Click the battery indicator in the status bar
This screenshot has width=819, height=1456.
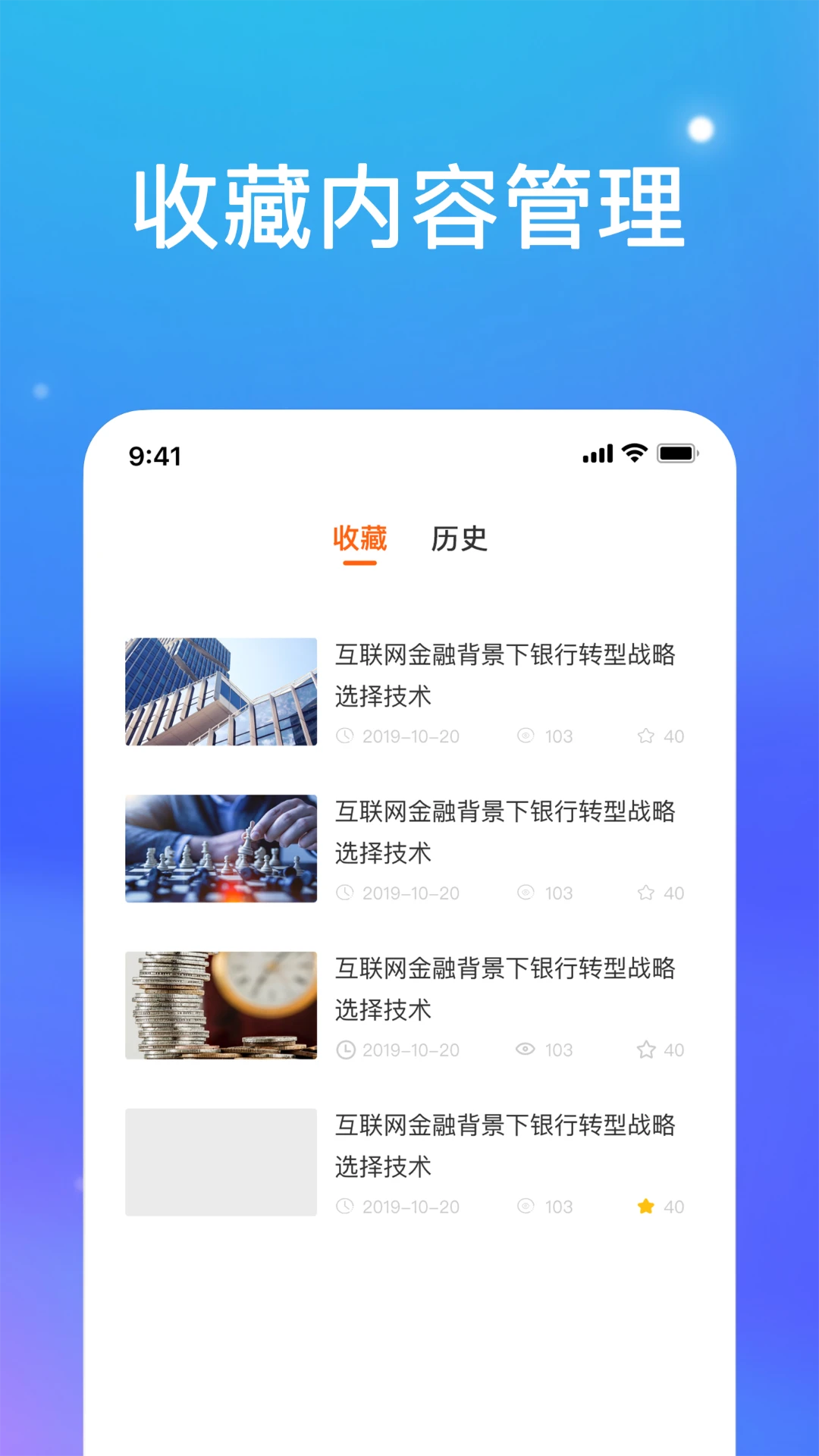click(677, 453)
